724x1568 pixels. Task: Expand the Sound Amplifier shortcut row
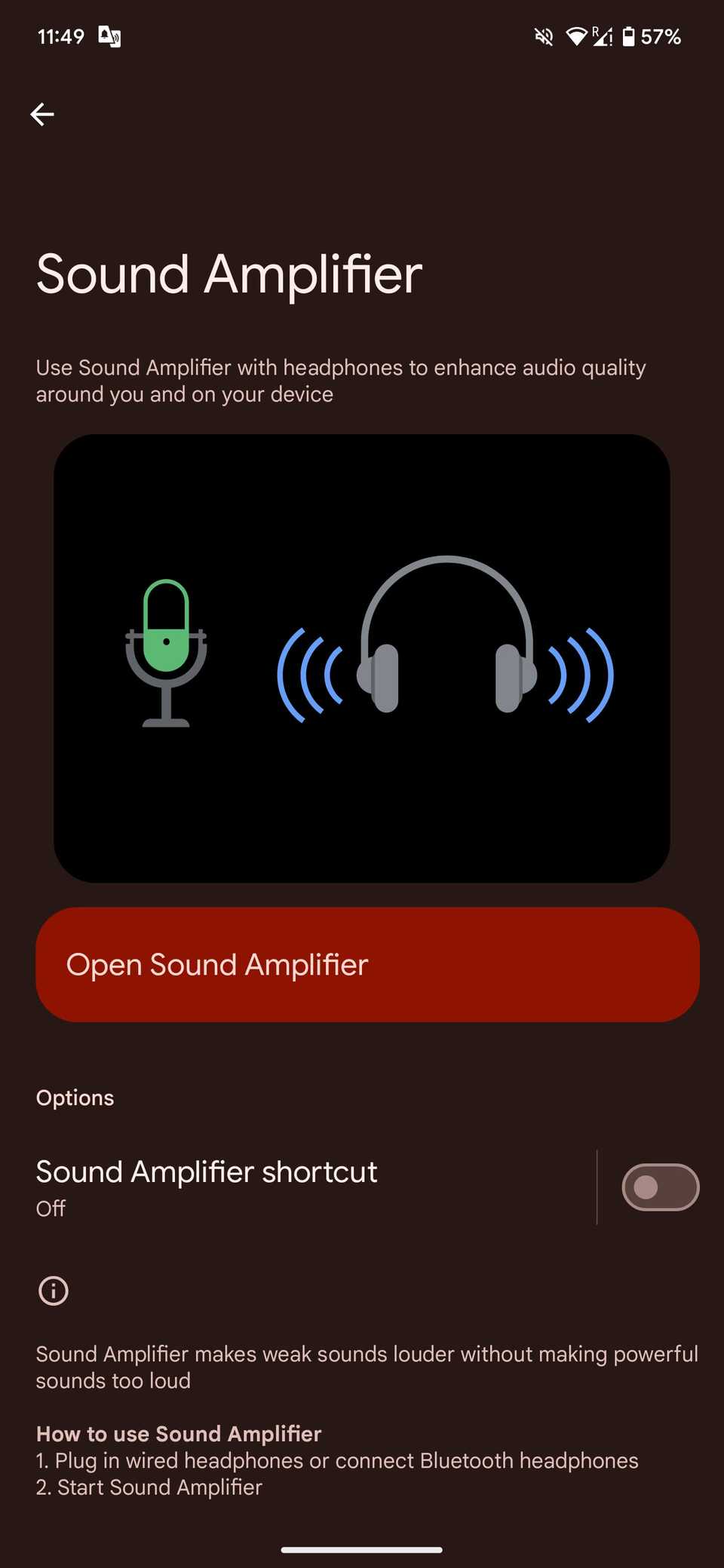pos(302,1186)
